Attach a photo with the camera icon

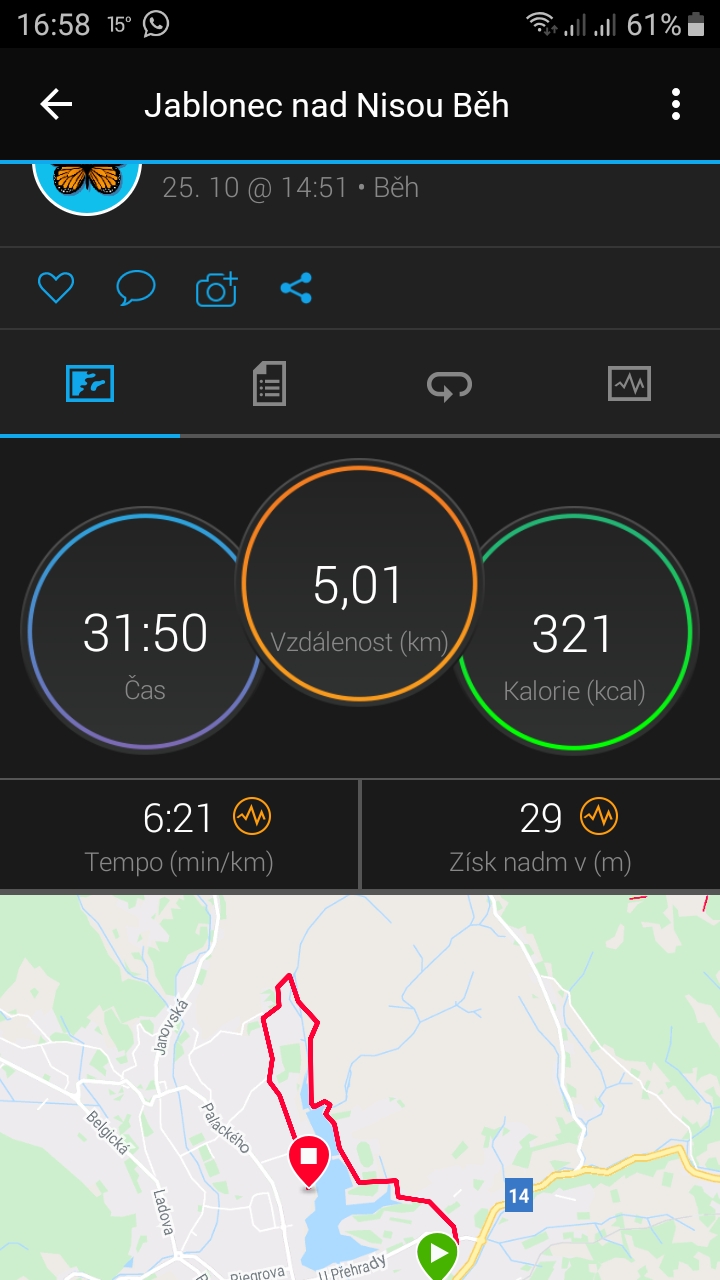pyautogui.click(x=216, y=289)
